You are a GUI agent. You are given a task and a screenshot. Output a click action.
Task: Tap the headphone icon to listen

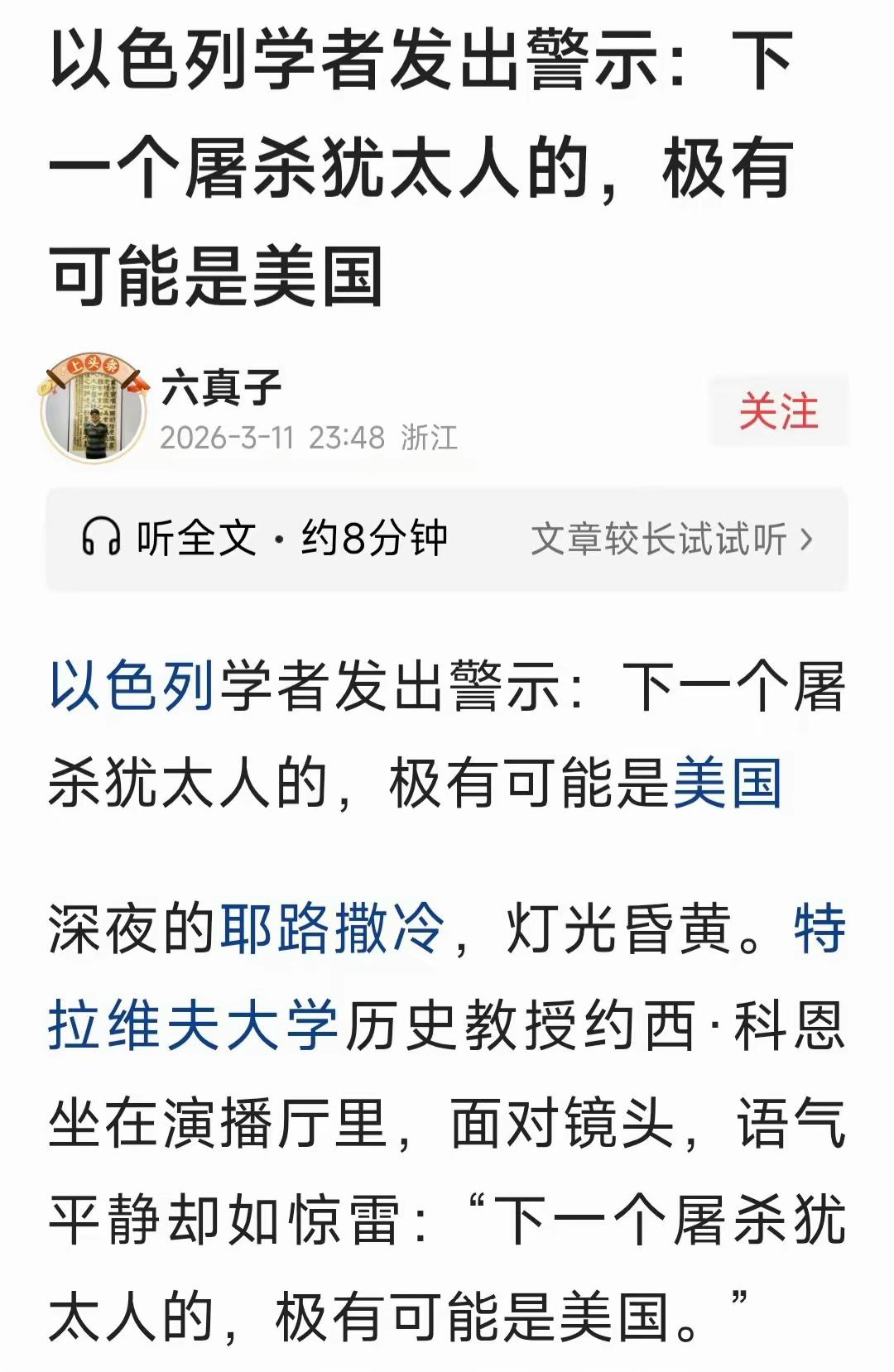click(103, 535)
